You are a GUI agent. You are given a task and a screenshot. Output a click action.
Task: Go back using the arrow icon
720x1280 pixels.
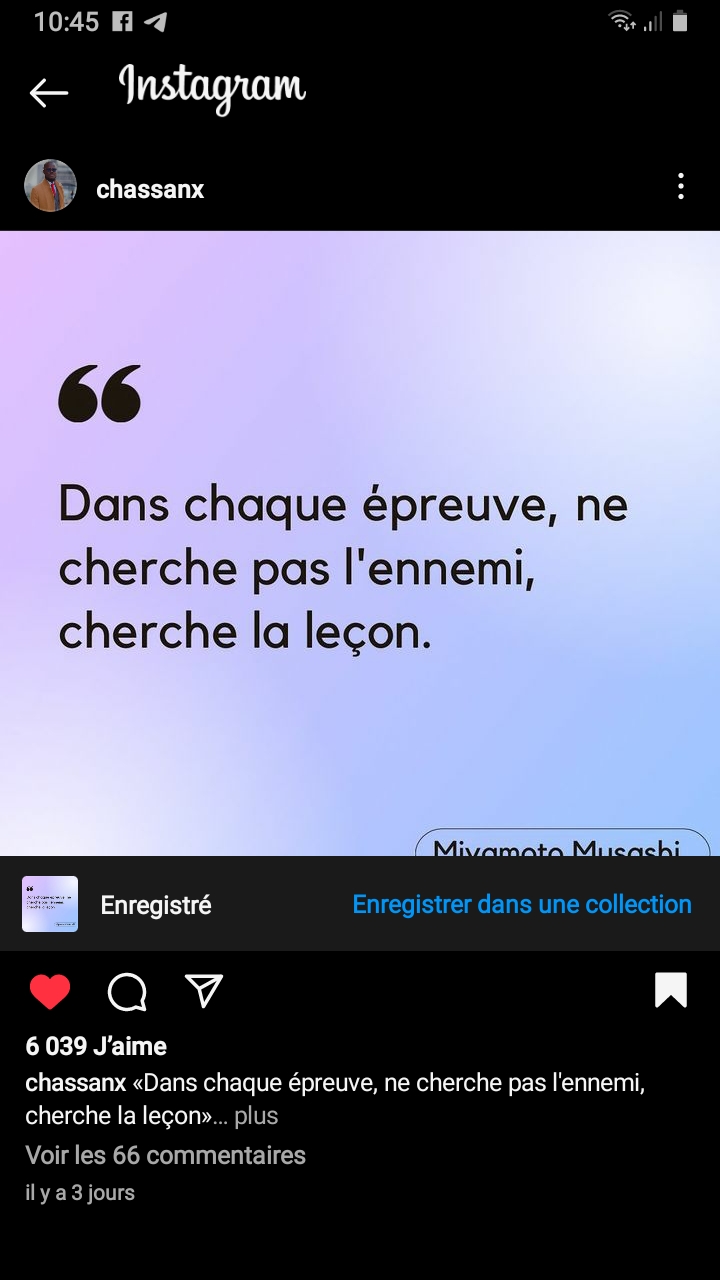point(48,93)
